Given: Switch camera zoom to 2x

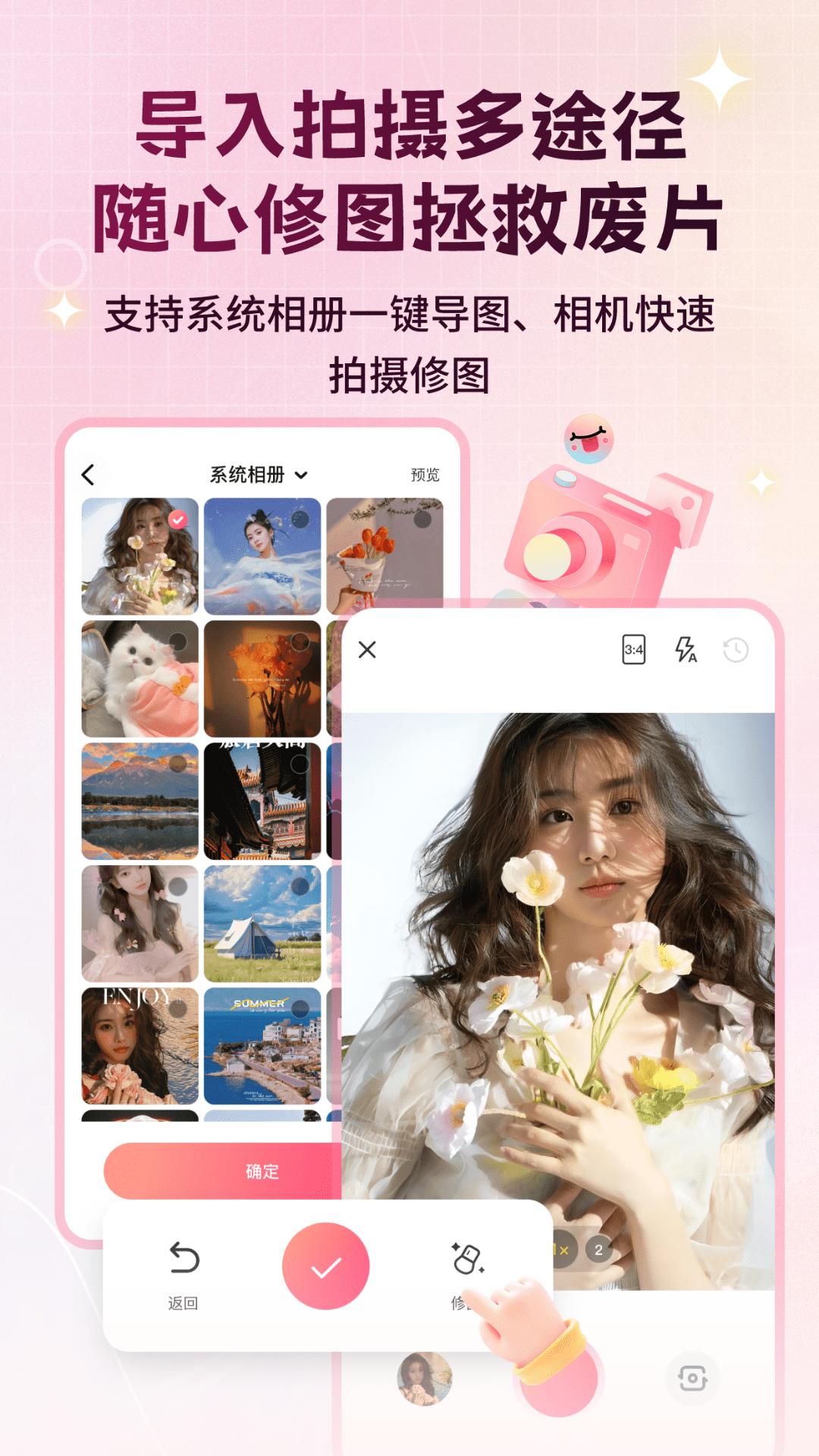Looking at the screenshot, I should point(598,1250).
